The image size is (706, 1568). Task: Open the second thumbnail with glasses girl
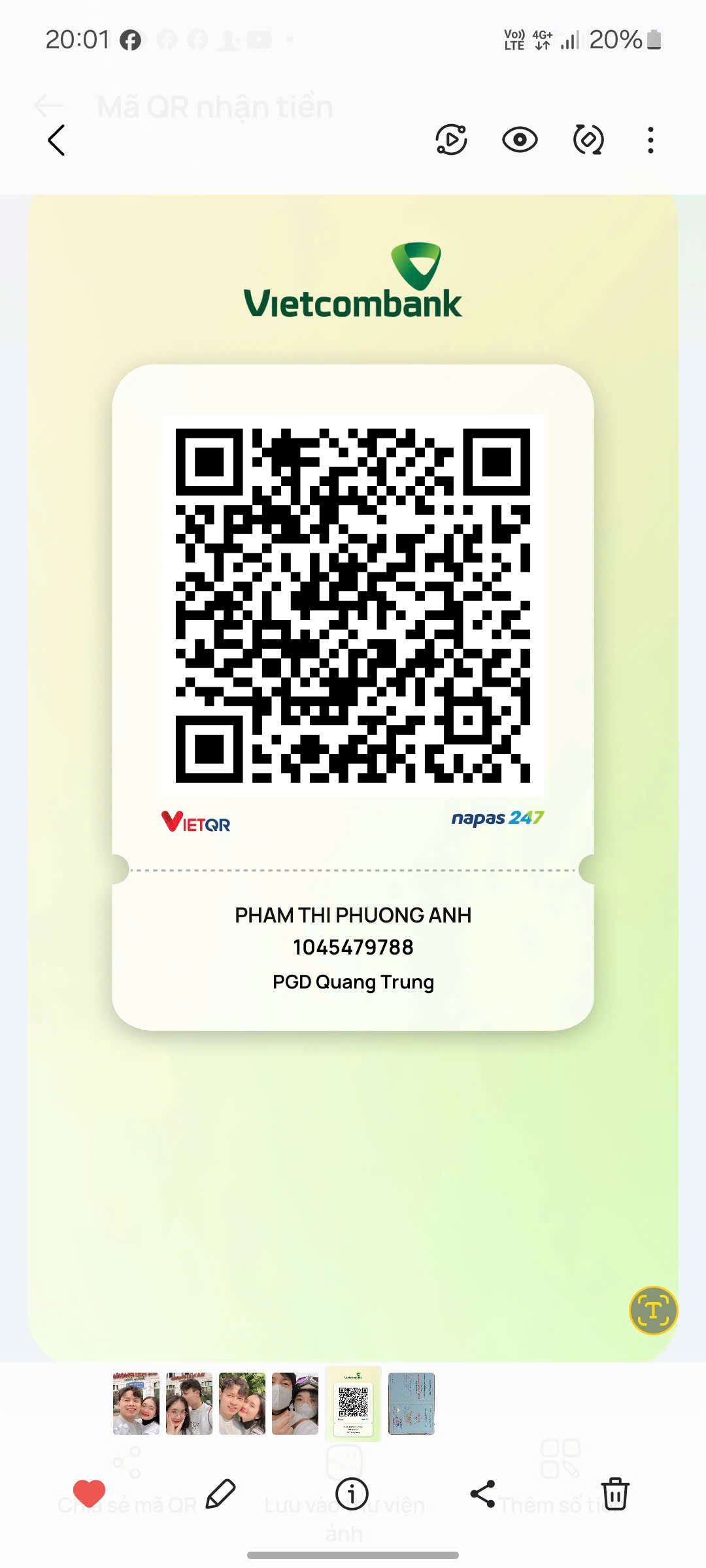coord(189,1403)
